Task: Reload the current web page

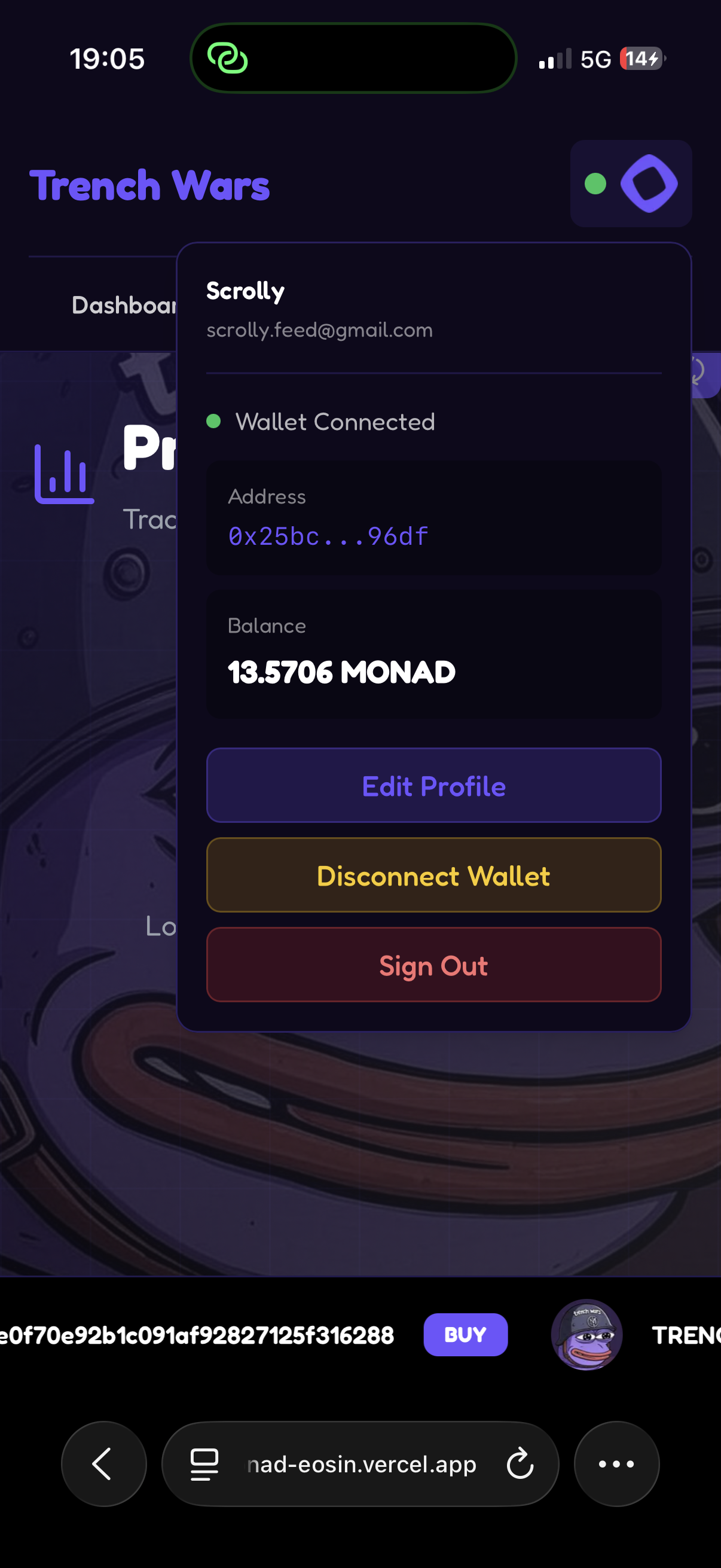Action: coord(520,1464)
